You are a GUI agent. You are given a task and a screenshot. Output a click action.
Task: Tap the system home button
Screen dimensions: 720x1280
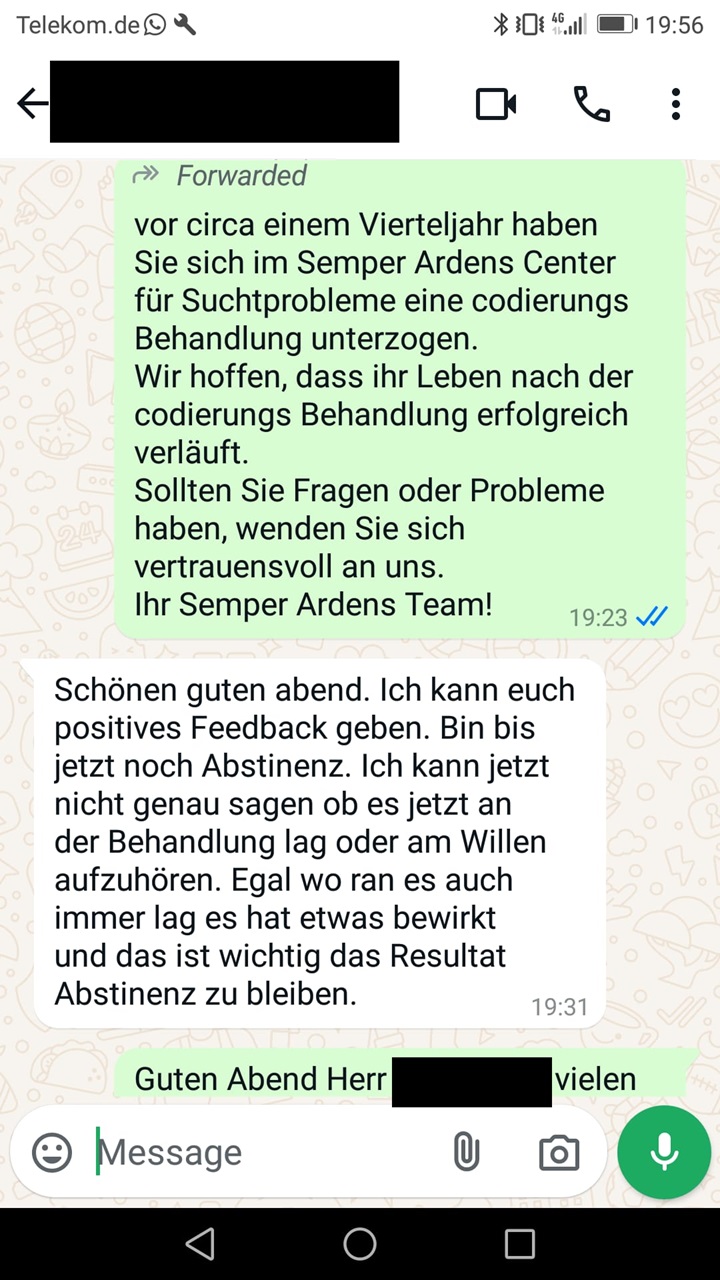(360, 1243)
